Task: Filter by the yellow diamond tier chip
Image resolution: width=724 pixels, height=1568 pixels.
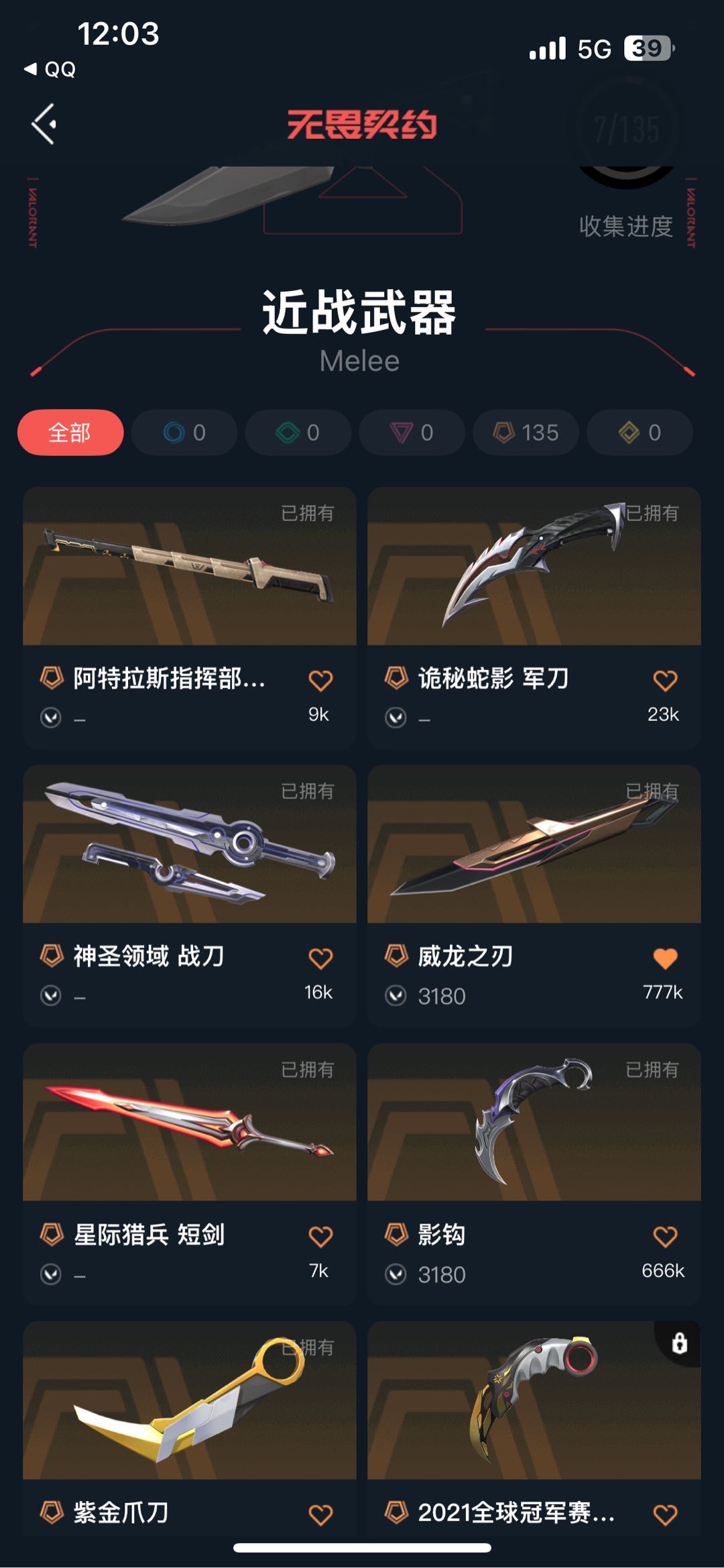Action: click(x=640, y=433)
